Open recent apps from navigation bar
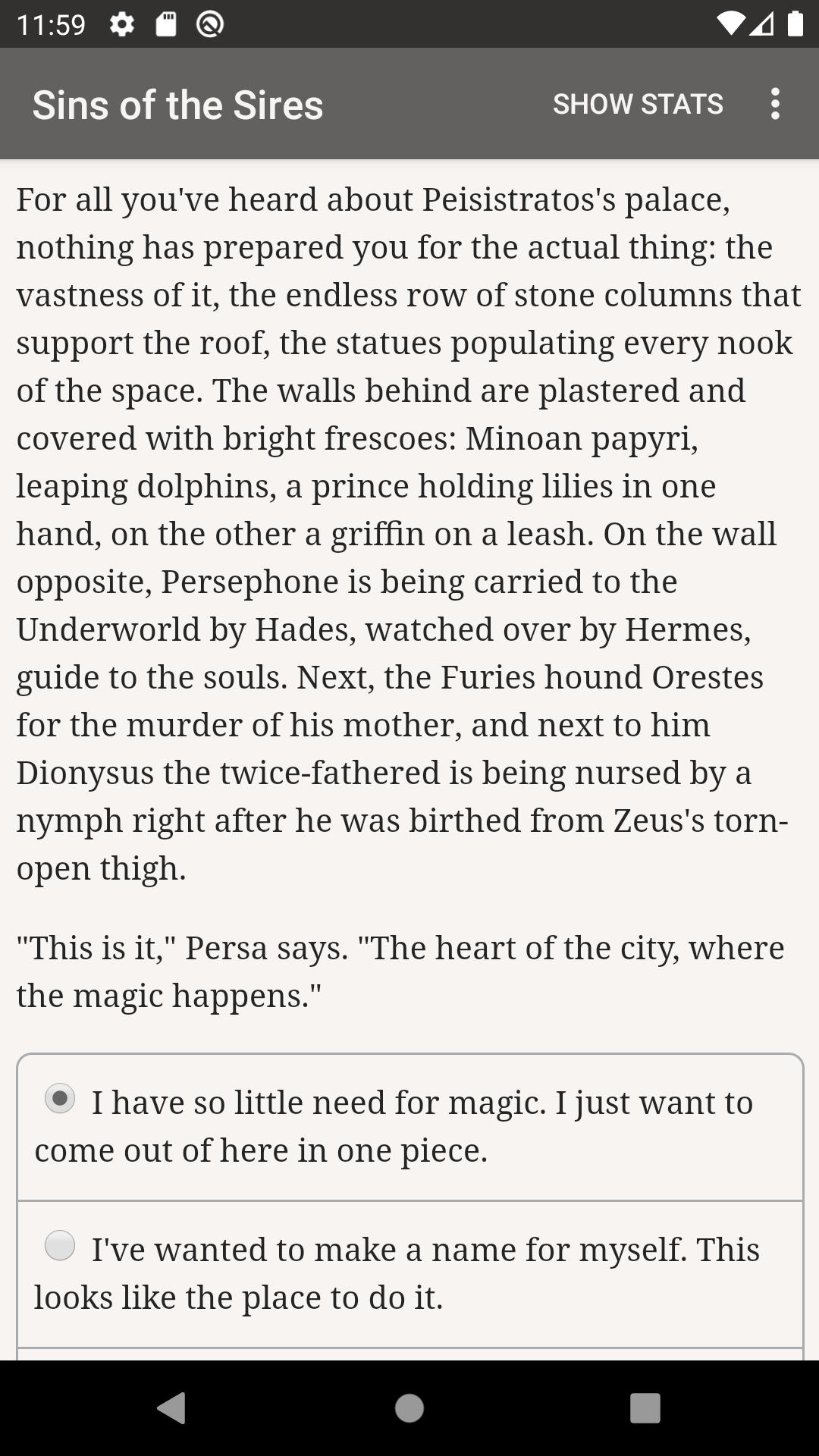The width and height of the screenshot is (819, 1456). (x=645, y=1408)
